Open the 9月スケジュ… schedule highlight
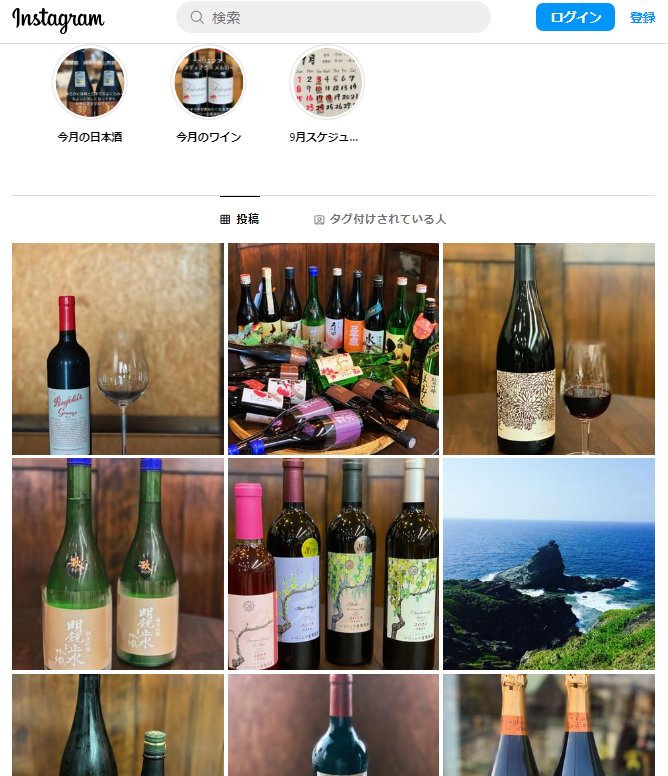Screen dimensions: 668x776 point(326,82)
